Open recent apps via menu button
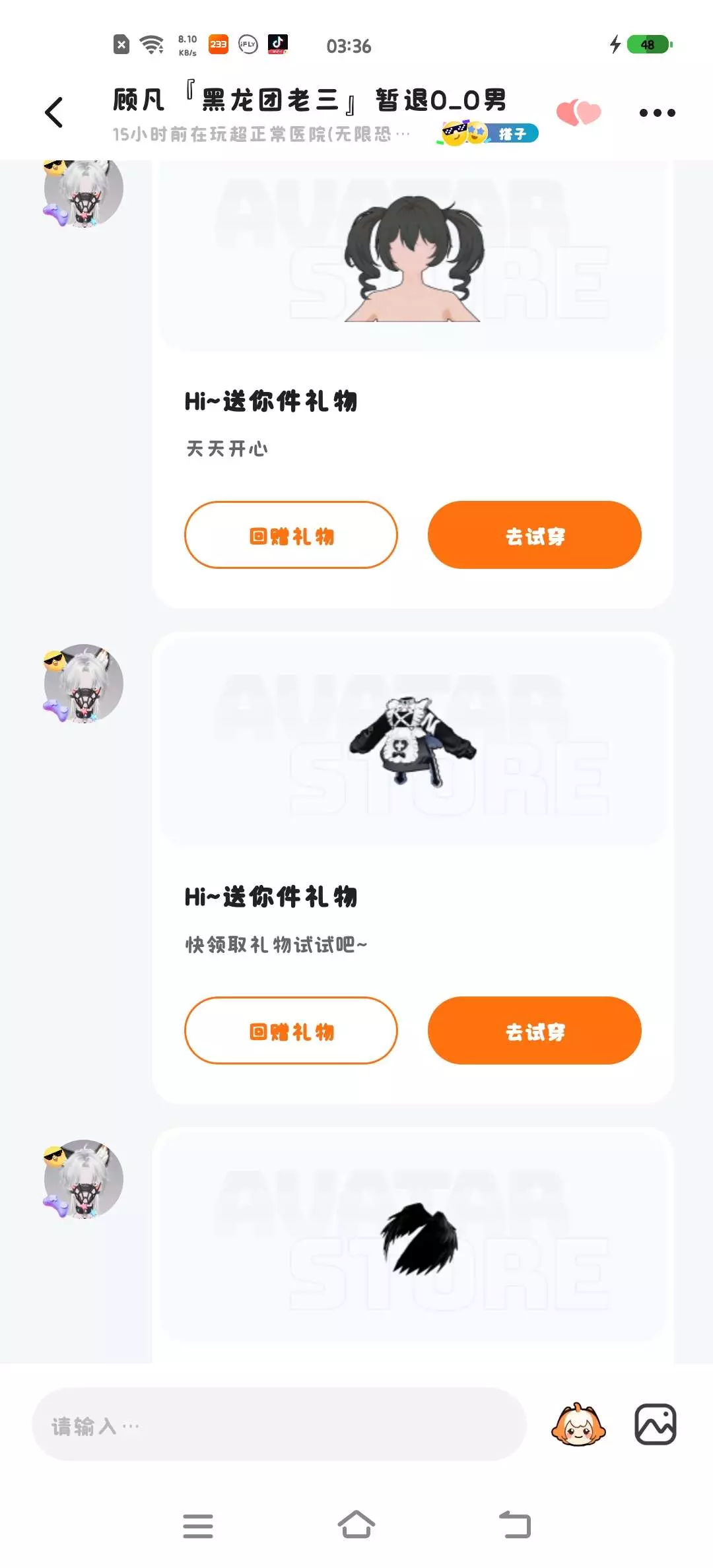The width and height of the screenshot is (713, 1568). pyautogui.click(x=198, y=1526)
